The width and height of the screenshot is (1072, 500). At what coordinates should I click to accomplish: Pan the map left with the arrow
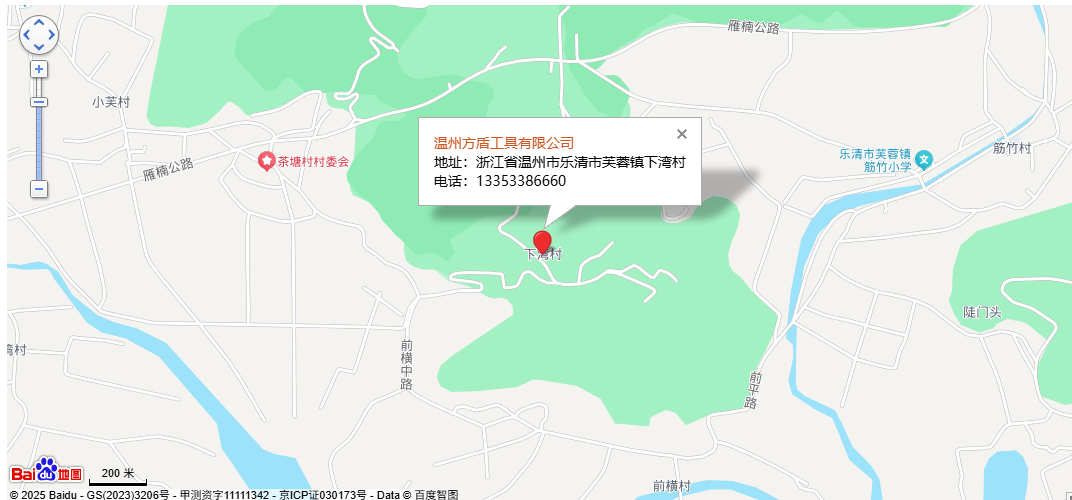(27, 35)
